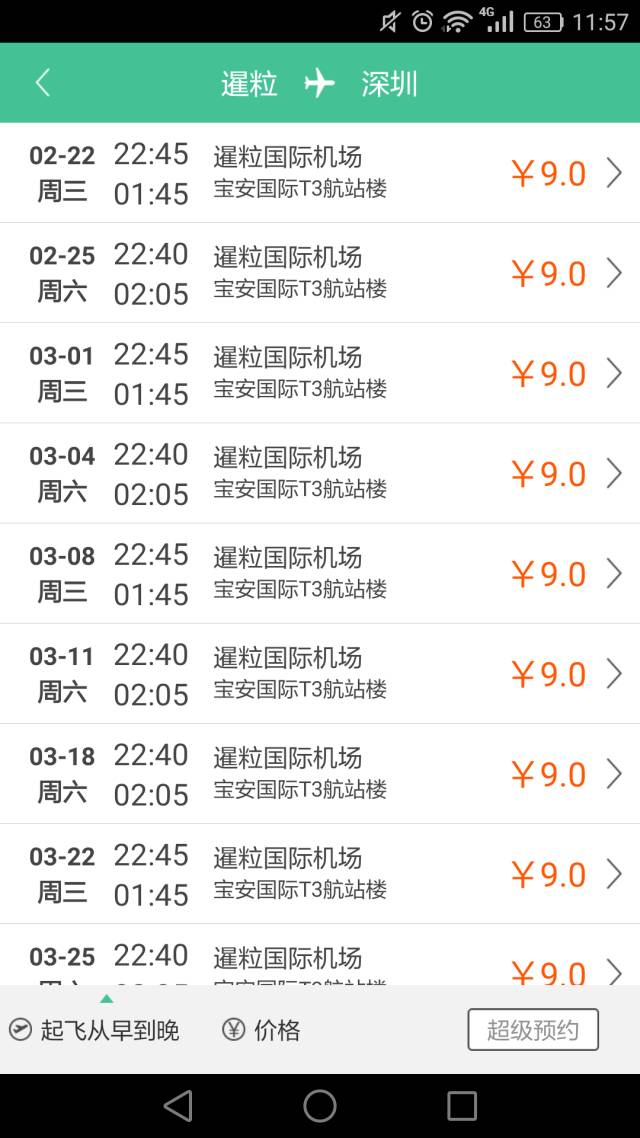Screen dimensions: 640x1138
Task: Sort flights by 价格
Action: [x=262, y=1030]
